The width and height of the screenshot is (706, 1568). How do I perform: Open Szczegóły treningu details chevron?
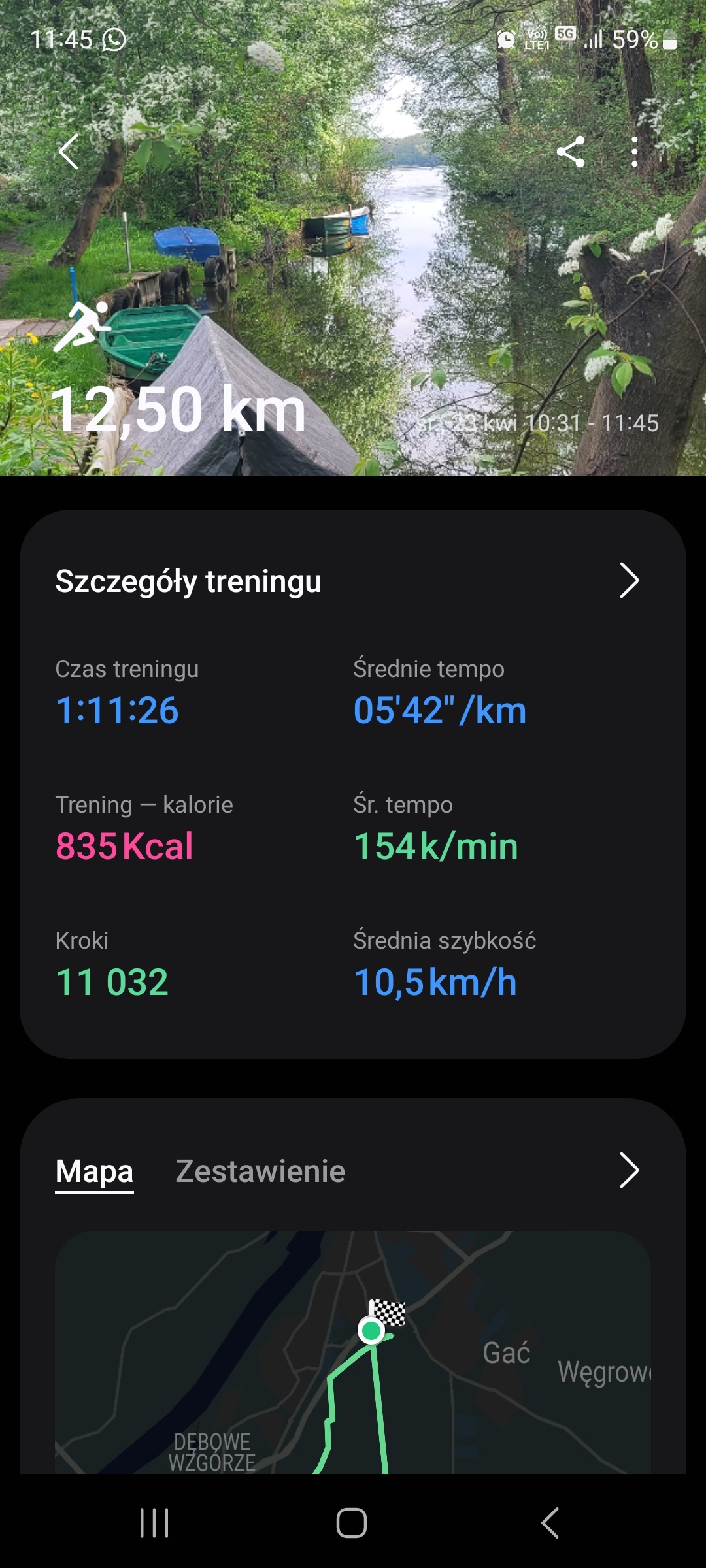click(628, 580)
